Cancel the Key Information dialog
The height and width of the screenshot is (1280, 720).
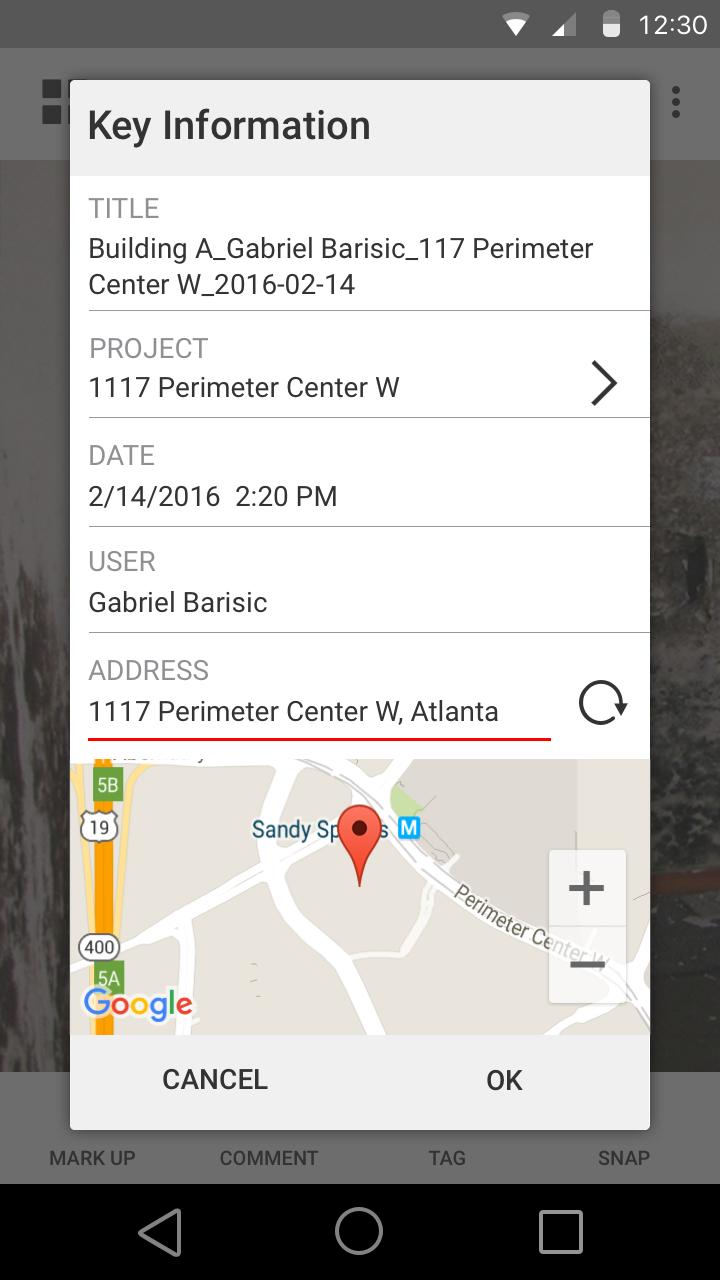pyautogui.click(x=215, y=1079)
